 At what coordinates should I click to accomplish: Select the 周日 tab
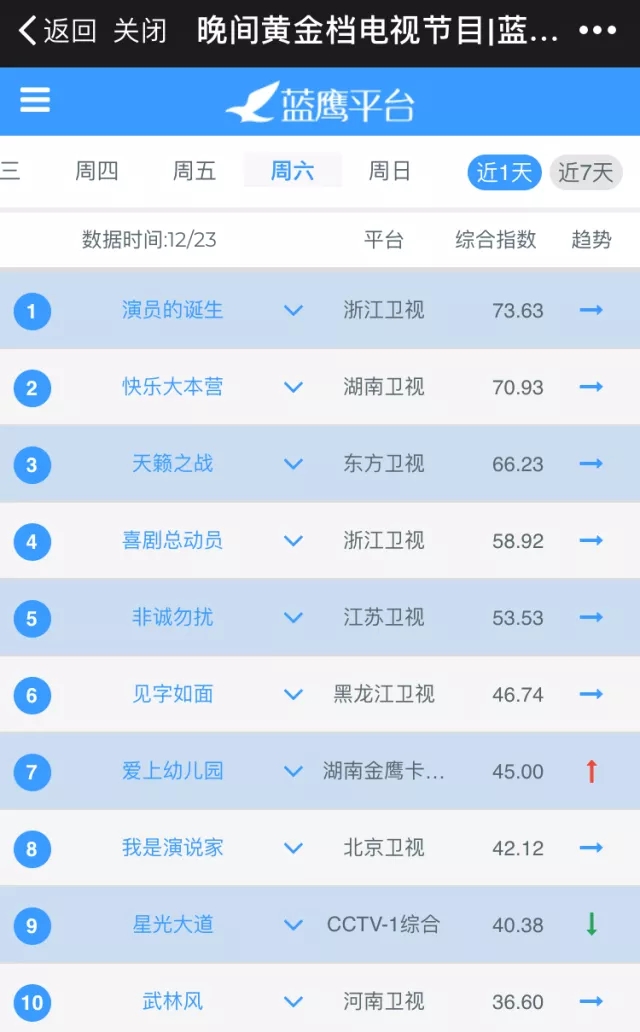coord(389,170)
